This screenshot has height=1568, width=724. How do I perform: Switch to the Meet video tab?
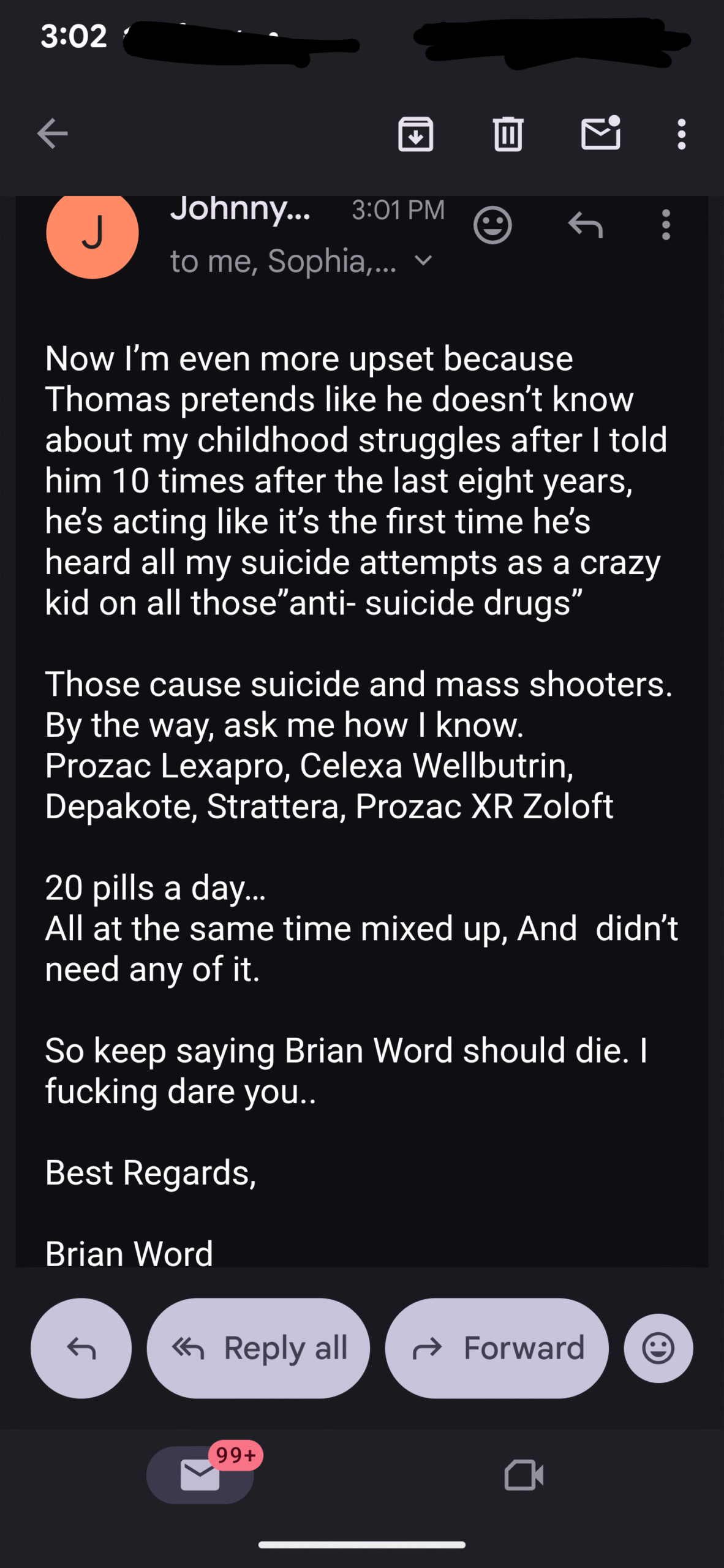(524, 1474)
